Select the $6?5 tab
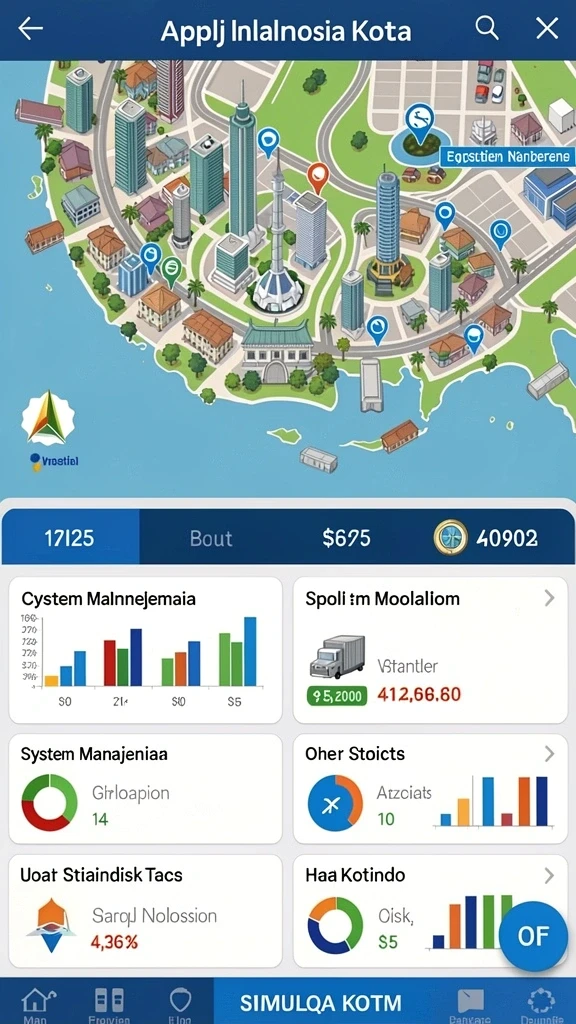The height and width of the screenshot is (1024, 576). 346,537
